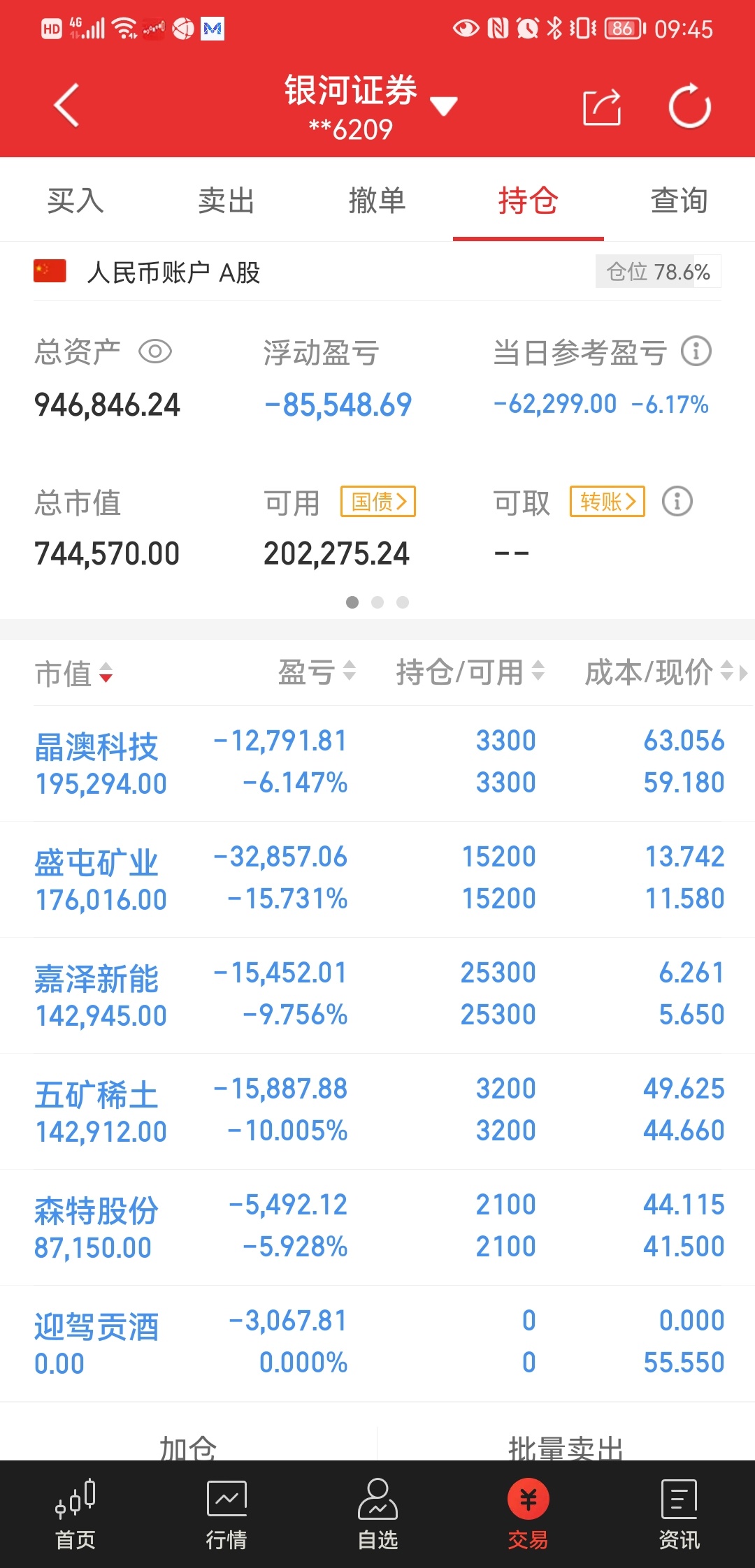Image resolution: width=755 pixels, height=1568 pixels.
Task: Switch to the 卖出 tab
Action: point(226,201)
